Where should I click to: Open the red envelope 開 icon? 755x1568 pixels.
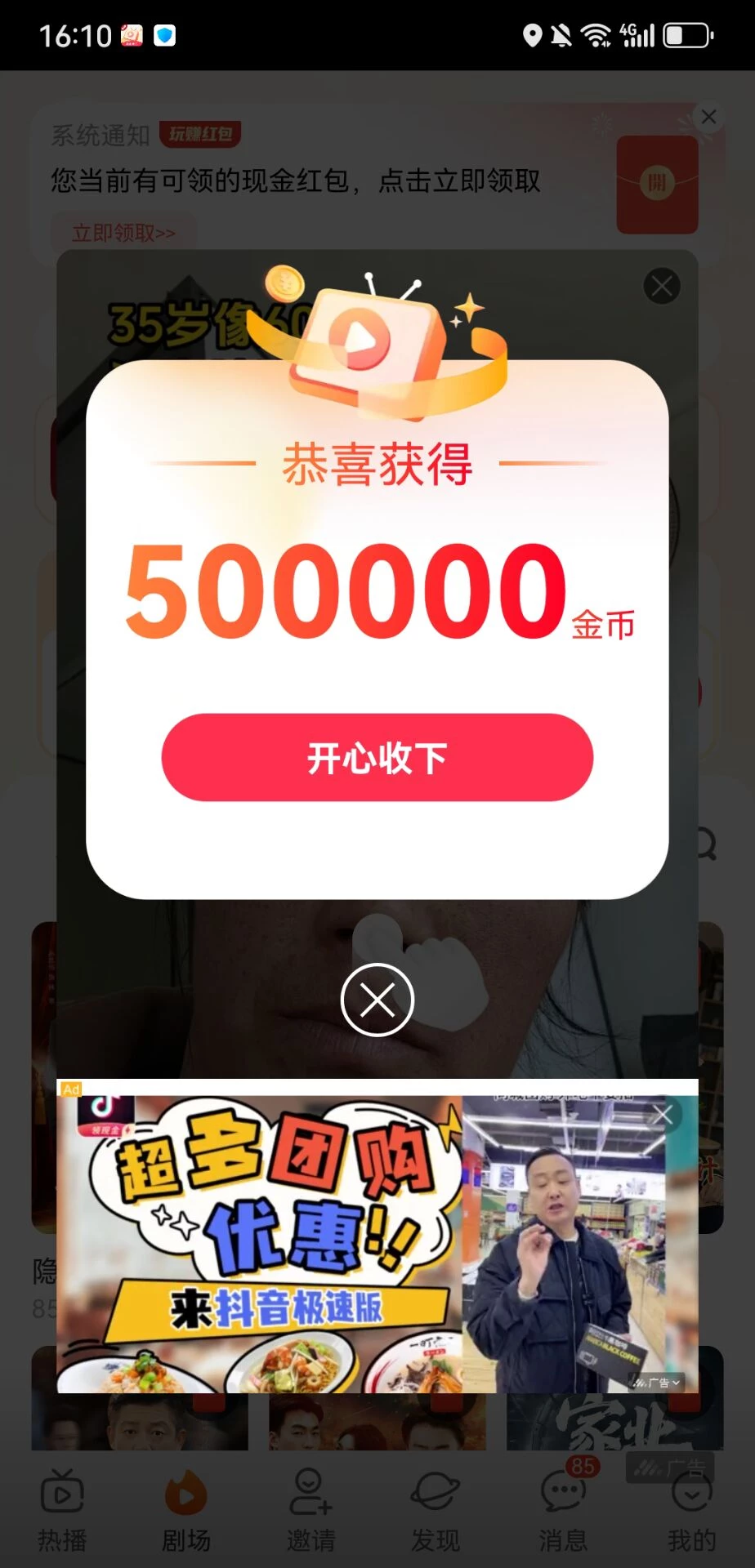point(657,184)
